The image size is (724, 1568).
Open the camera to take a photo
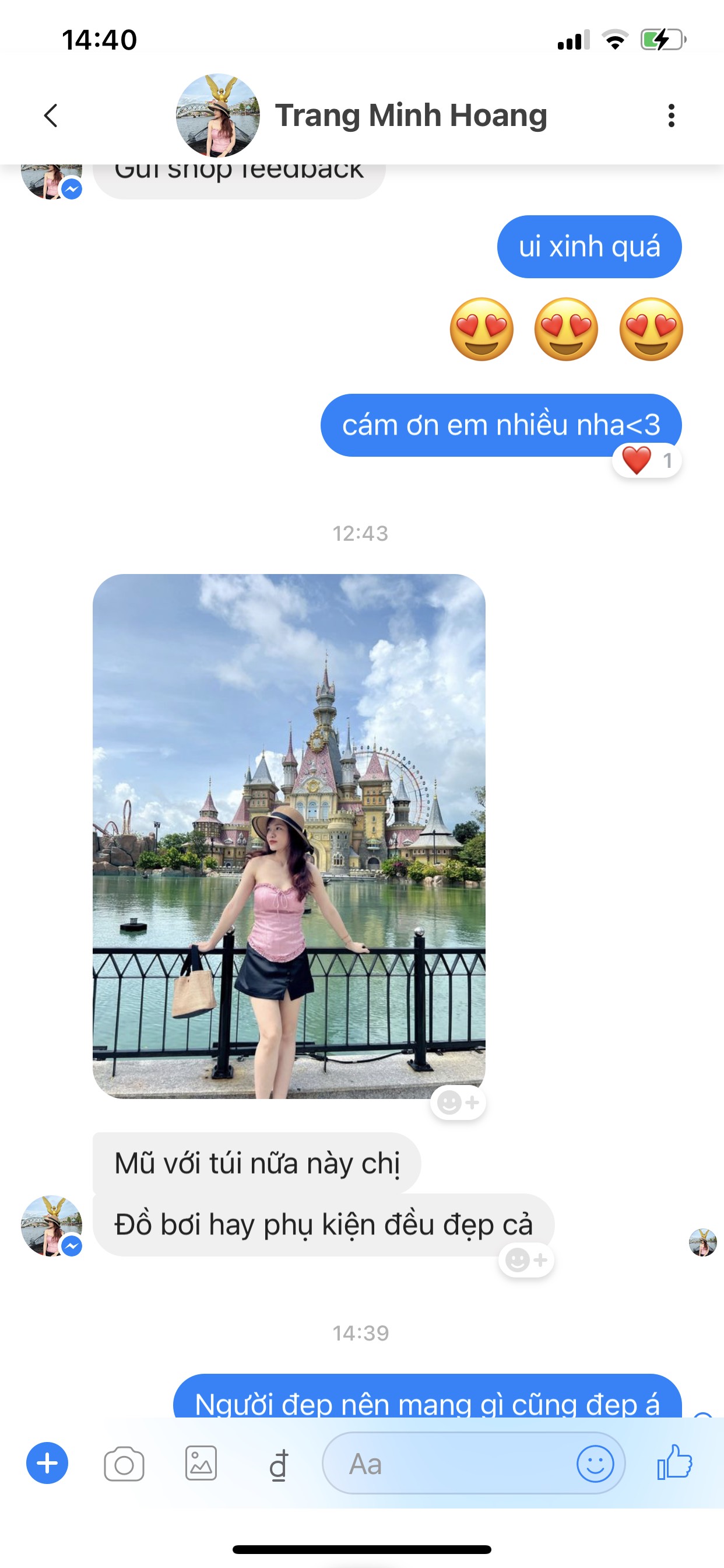[x=124, y=1464]
